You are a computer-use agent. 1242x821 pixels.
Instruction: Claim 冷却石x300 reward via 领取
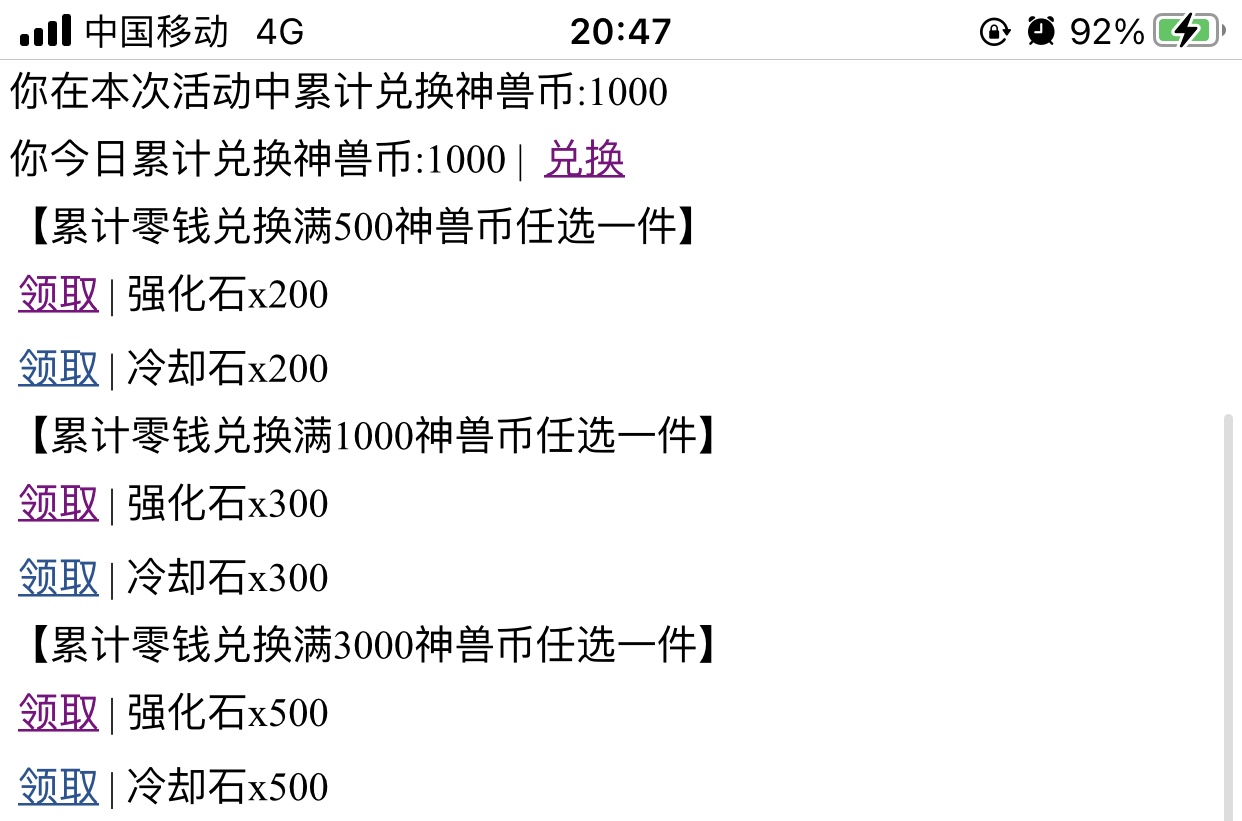click(58, 577)
